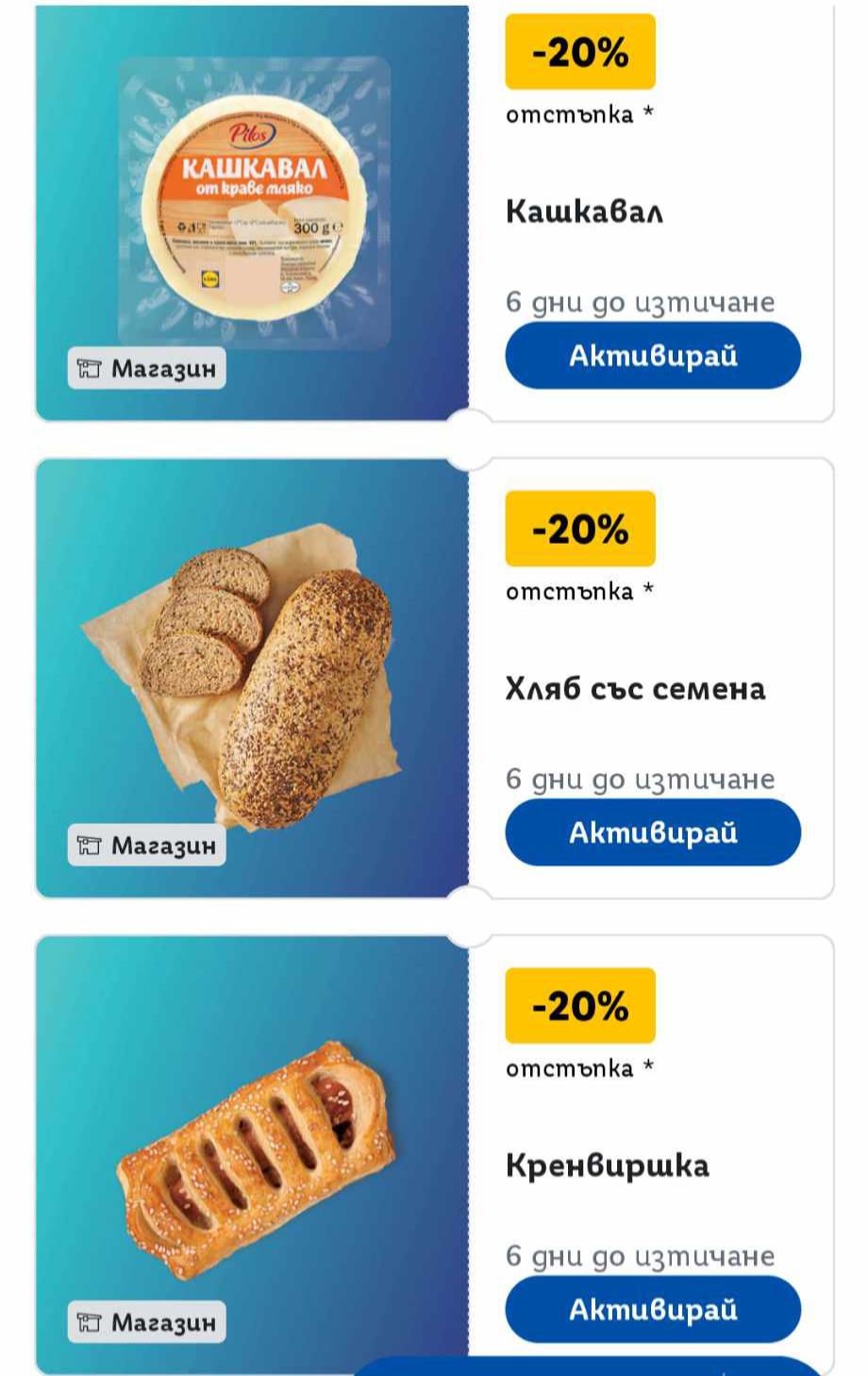Open the Кашкавал coupon card
Screen dimensions: 868x1376
point(584,211)
